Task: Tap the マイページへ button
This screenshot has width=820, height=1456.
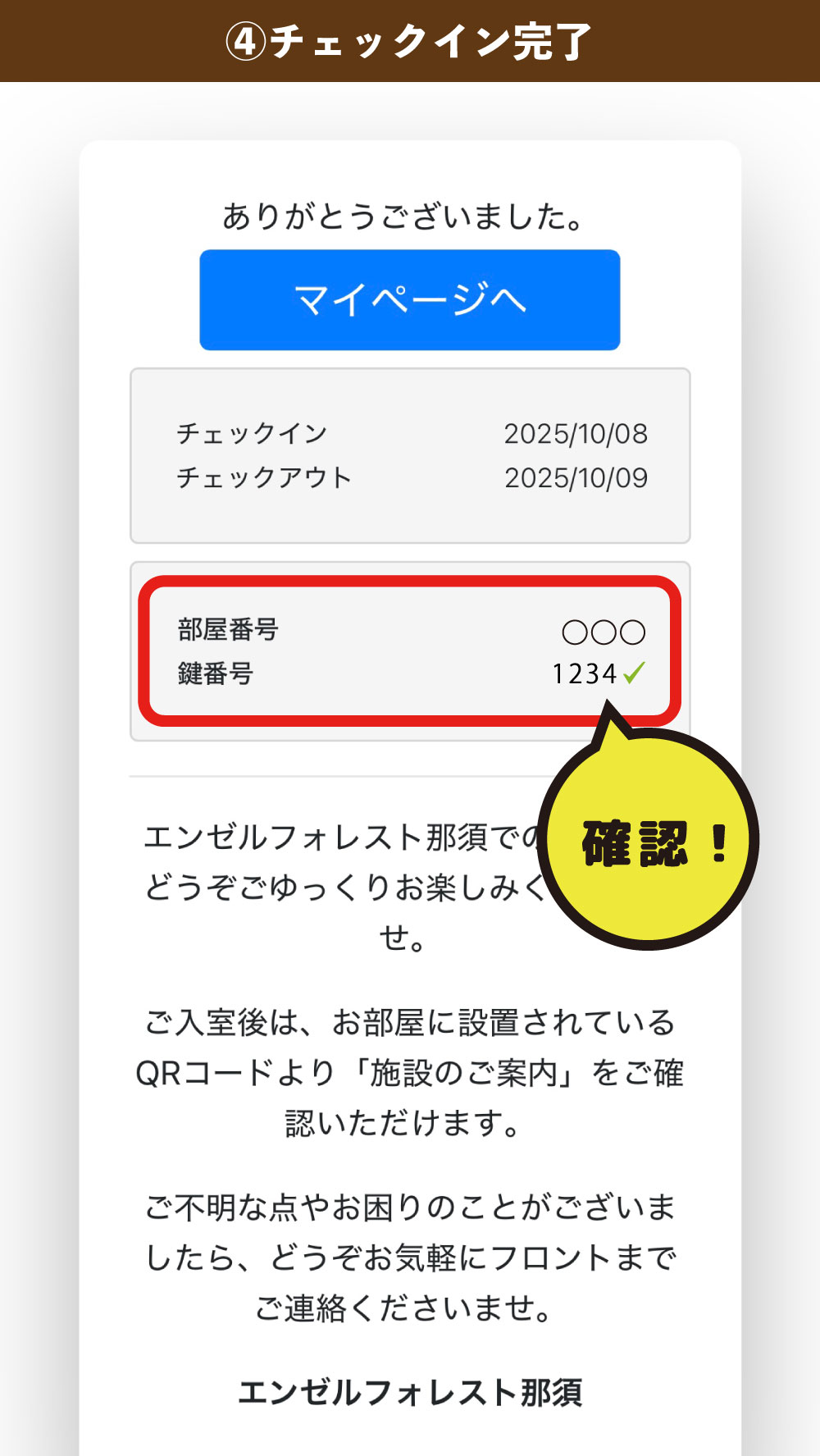Action: click(410, 301)
